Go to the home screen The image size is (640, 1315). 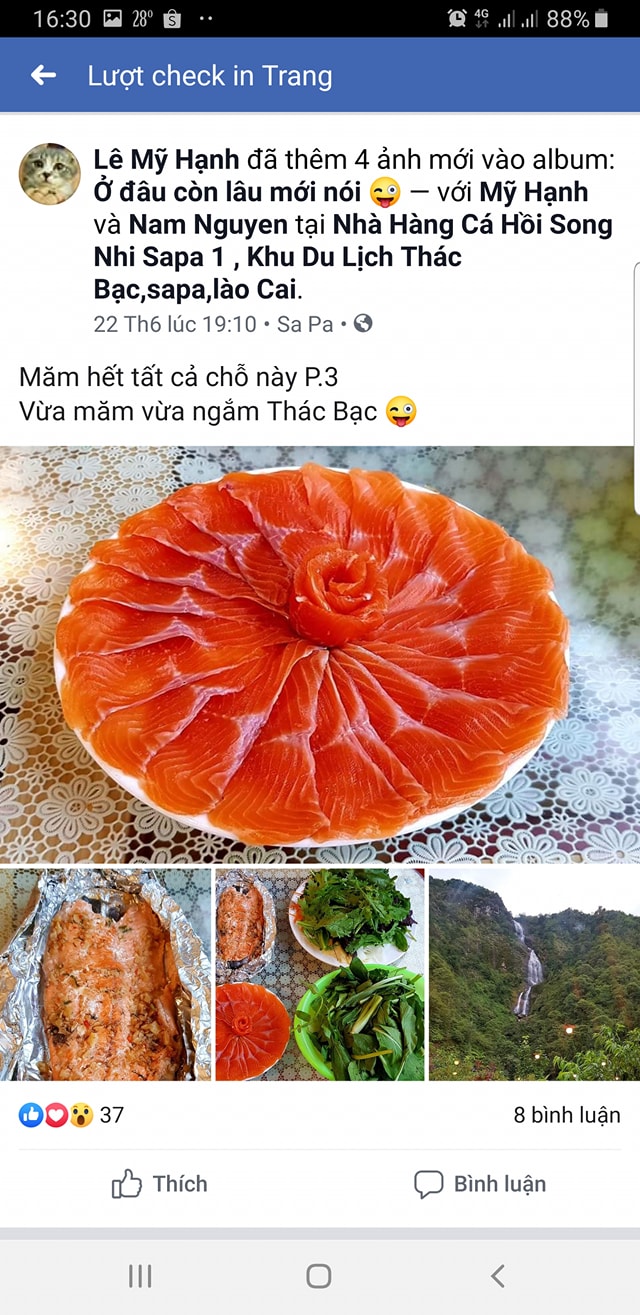[x=319, y=1275]
